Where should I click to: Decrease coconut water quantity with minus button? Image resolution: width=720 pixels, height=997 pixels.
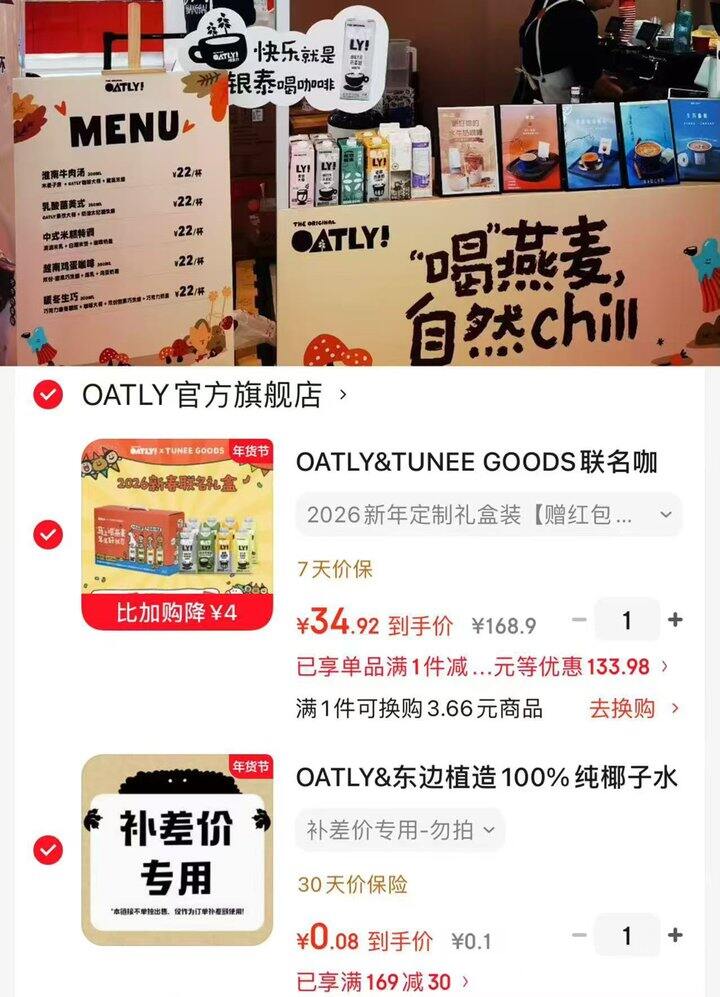[577, 936]
